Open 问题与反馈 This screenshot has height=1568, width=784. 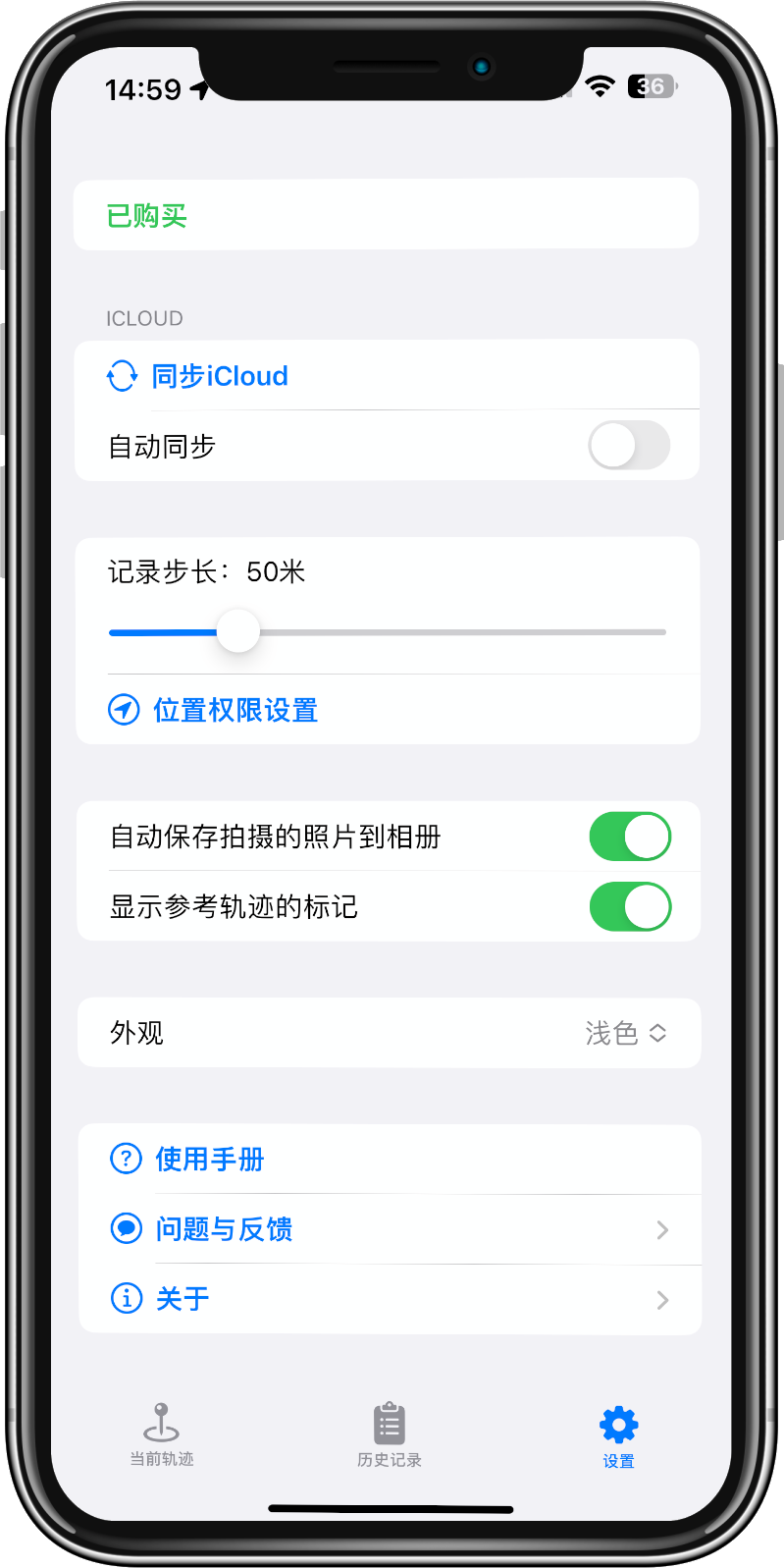point(225,1229)
